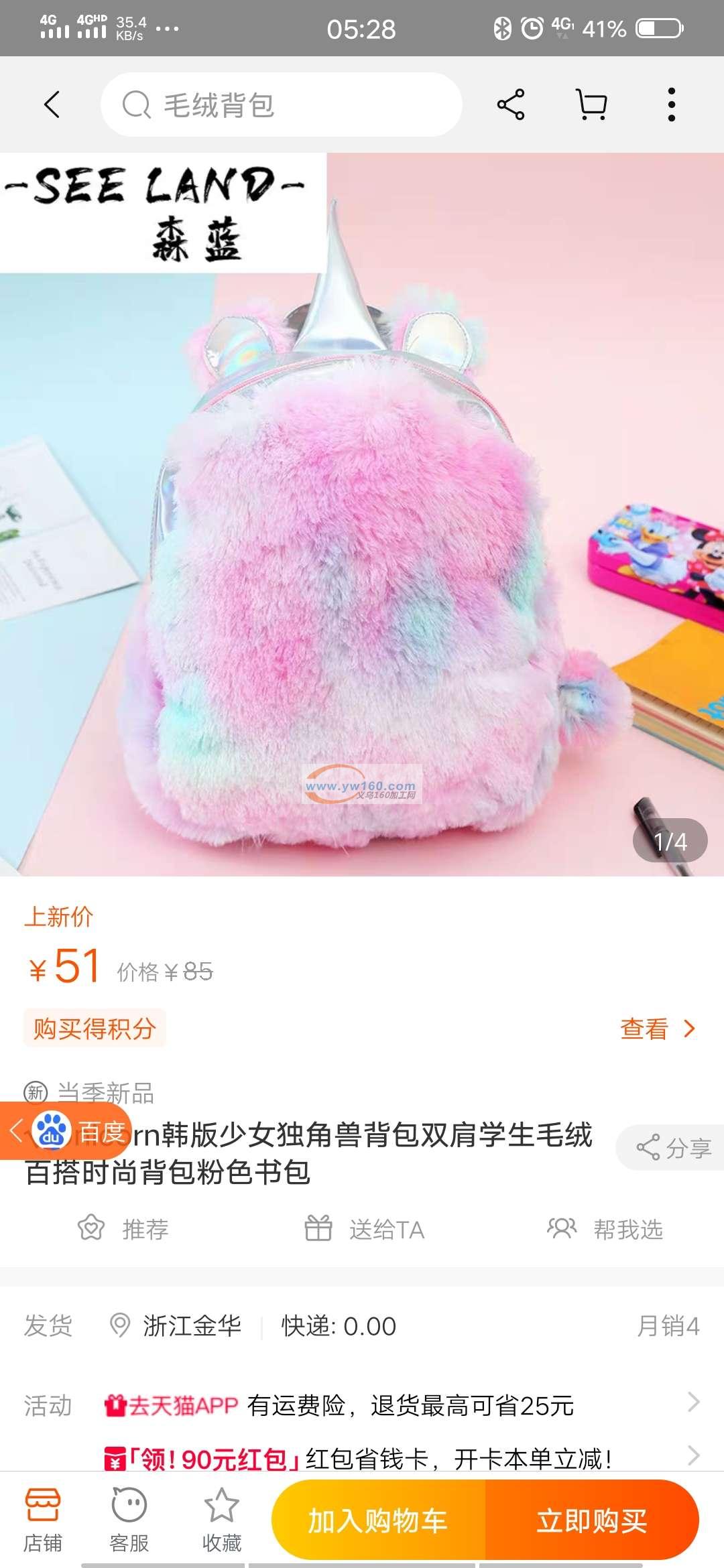
Task: Share this product from the top bar
Action: 511,105
